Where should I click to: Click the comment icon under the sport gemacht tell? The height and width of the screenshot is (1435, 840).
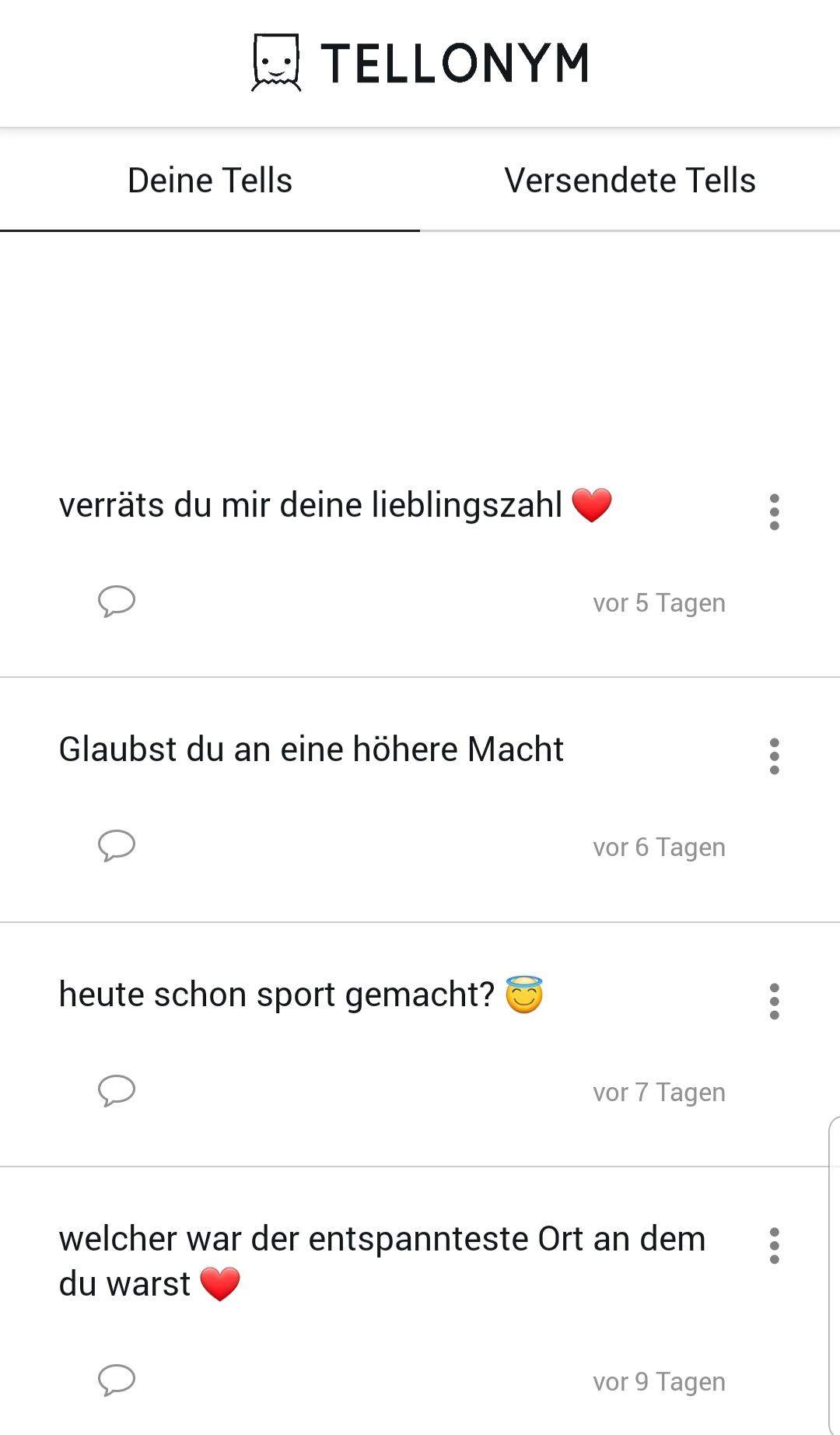coord(115,1092)
